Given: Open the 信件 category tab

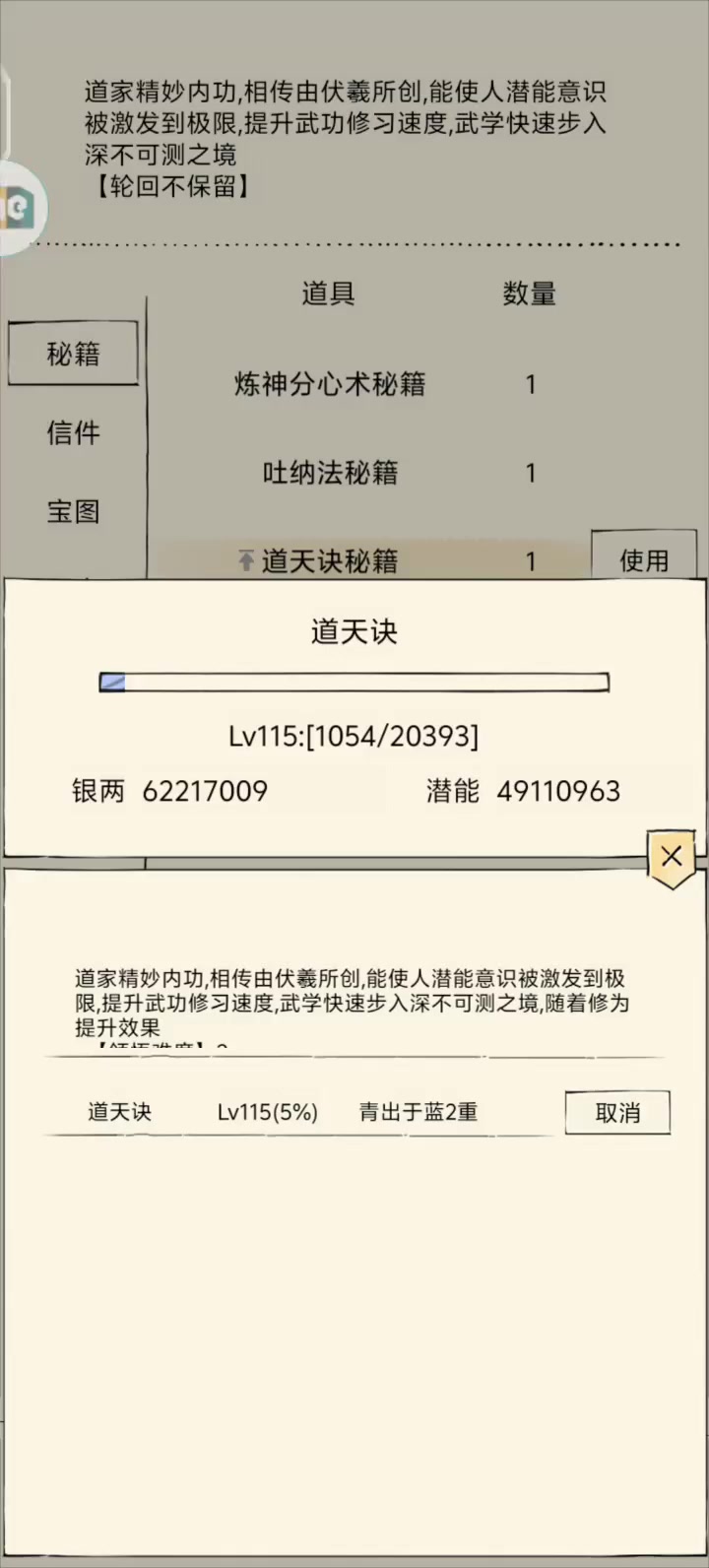Looking at the screenshot, I should pos(73,432).
